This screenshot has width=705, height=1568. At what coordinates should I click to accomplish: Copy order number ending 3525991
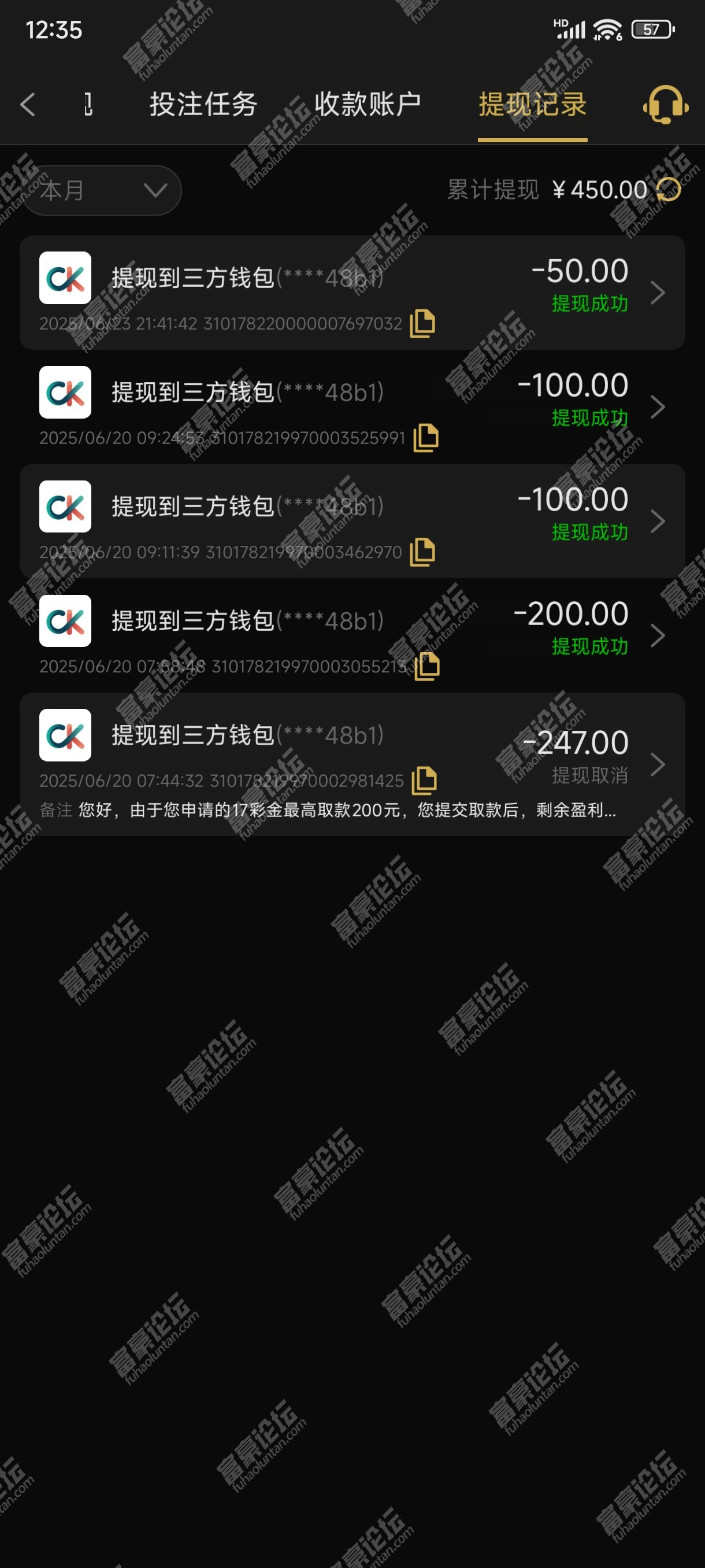click(x=426, y=438)
